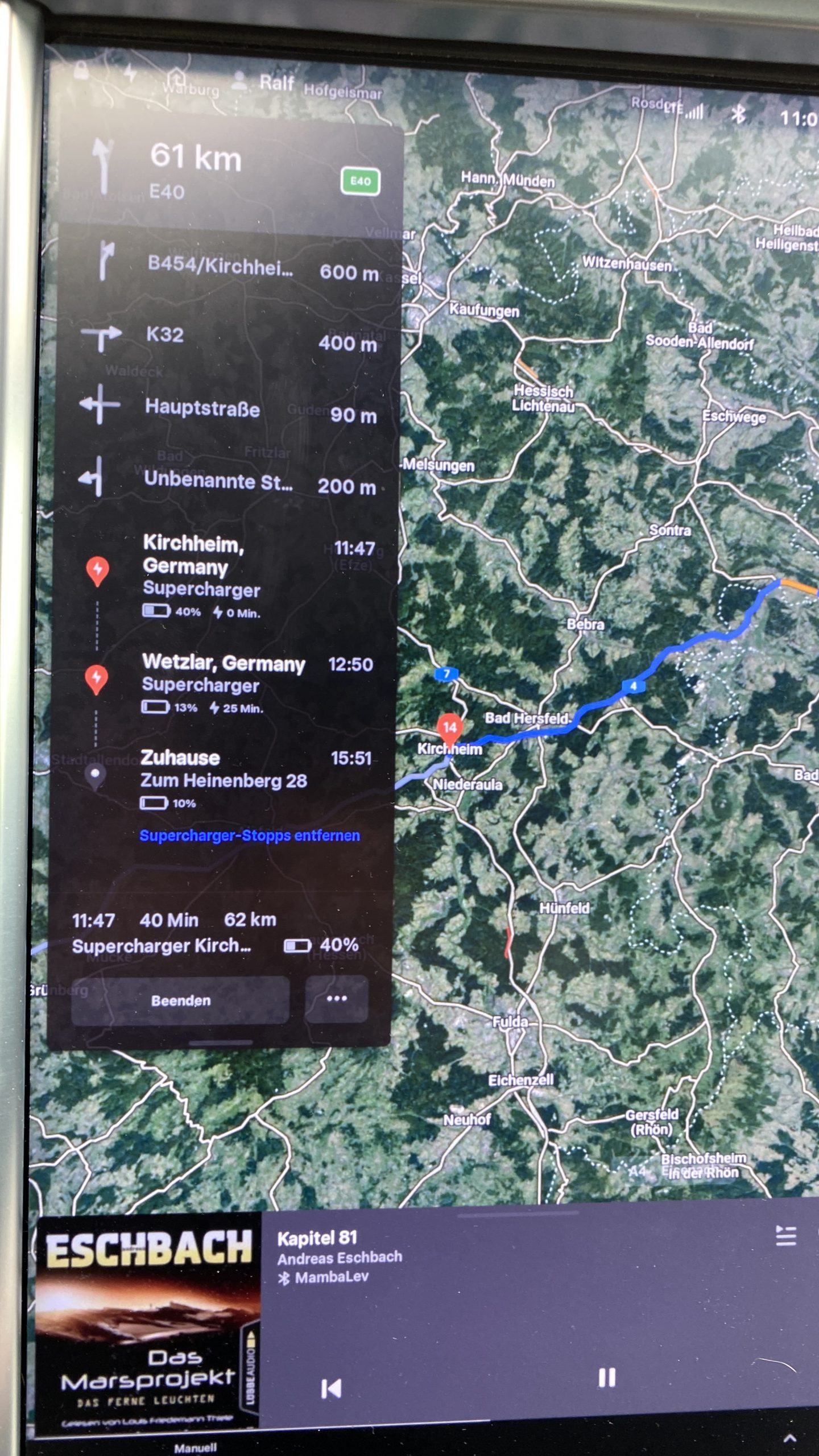Tap the Bluetooth icon in the top bar
819x1456 pixels.
[738, 114]
